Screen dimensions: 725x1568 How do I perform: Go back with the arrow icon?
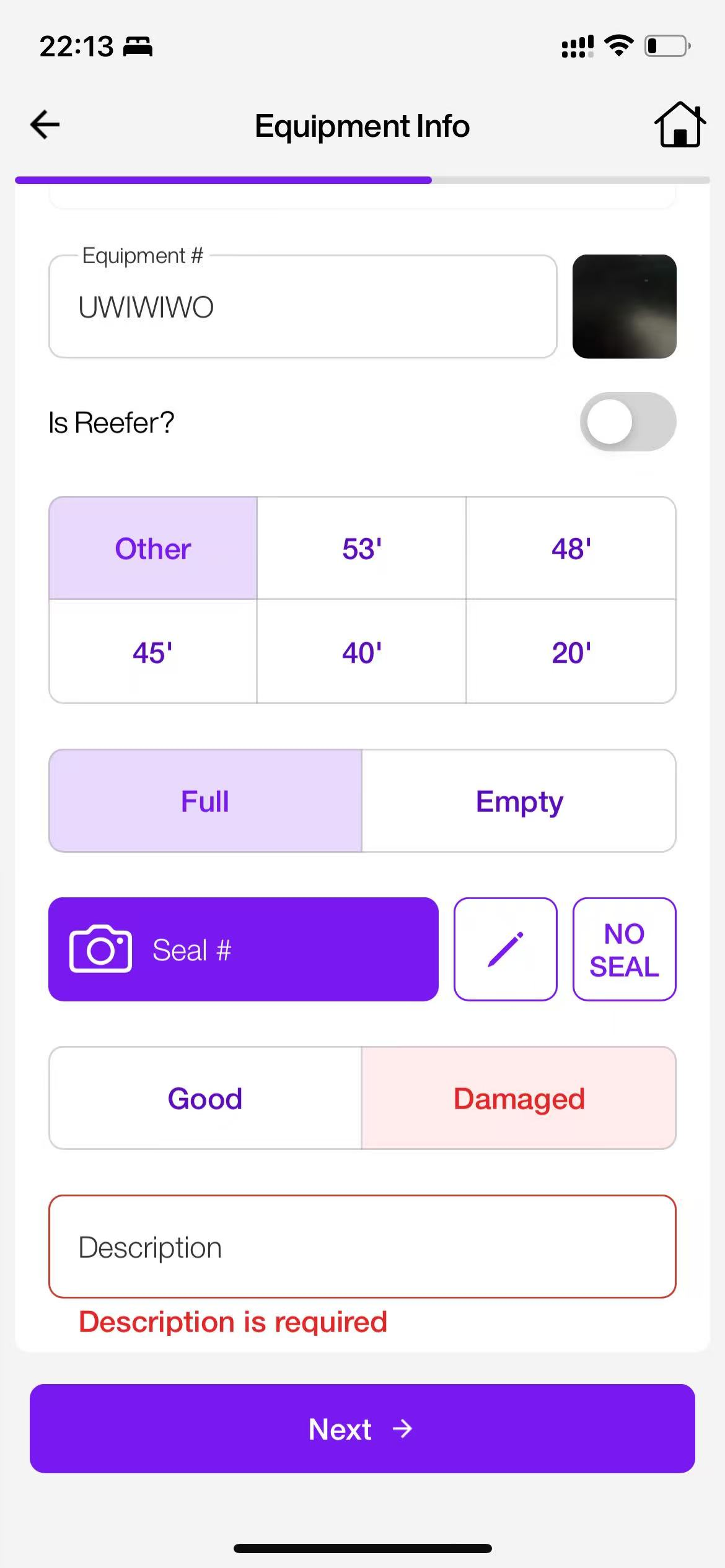click(x=45, y=124)
